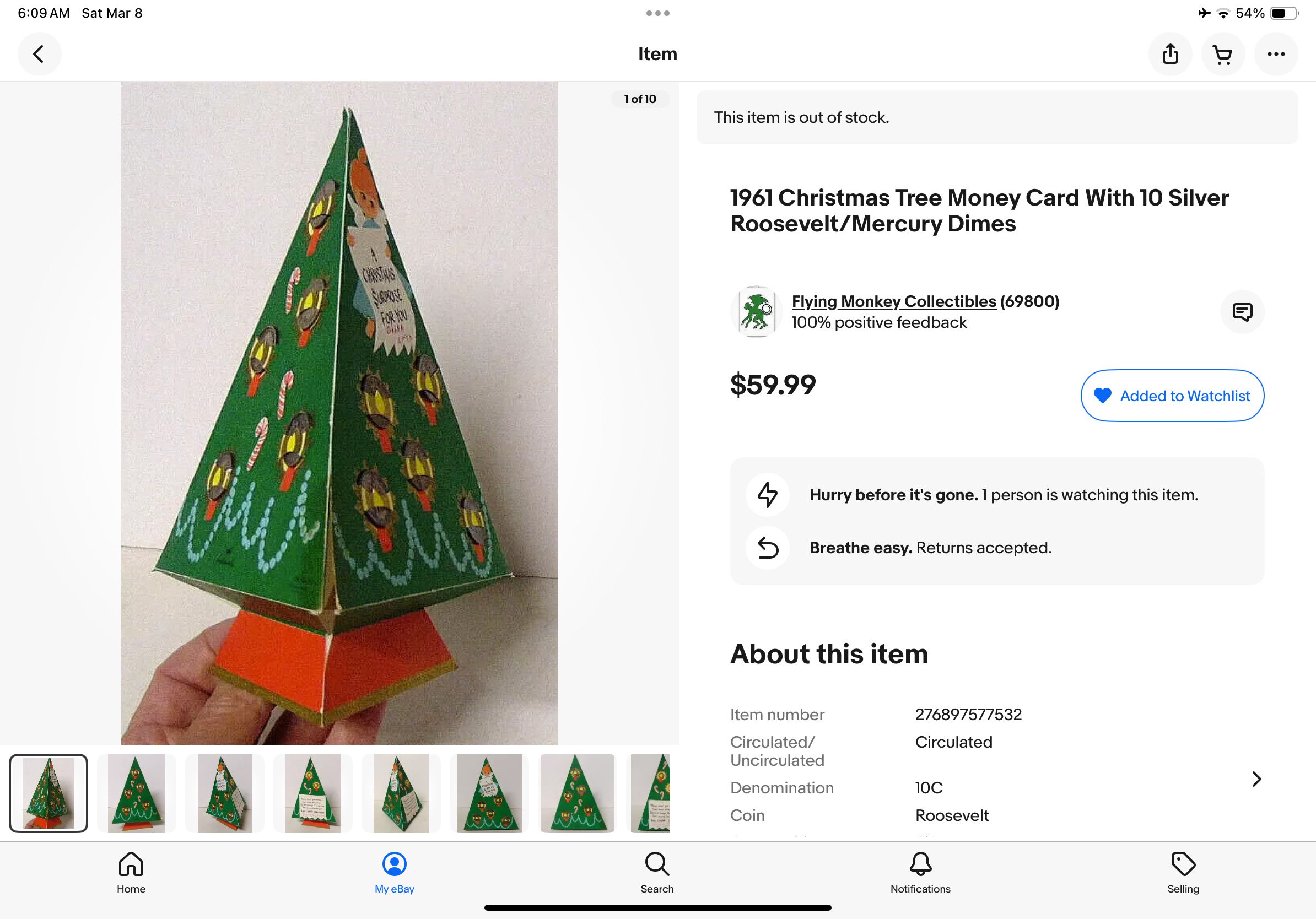This screenshot has width=1316, height=919.
Task: Expand the About this item details
Action: 1256,779
